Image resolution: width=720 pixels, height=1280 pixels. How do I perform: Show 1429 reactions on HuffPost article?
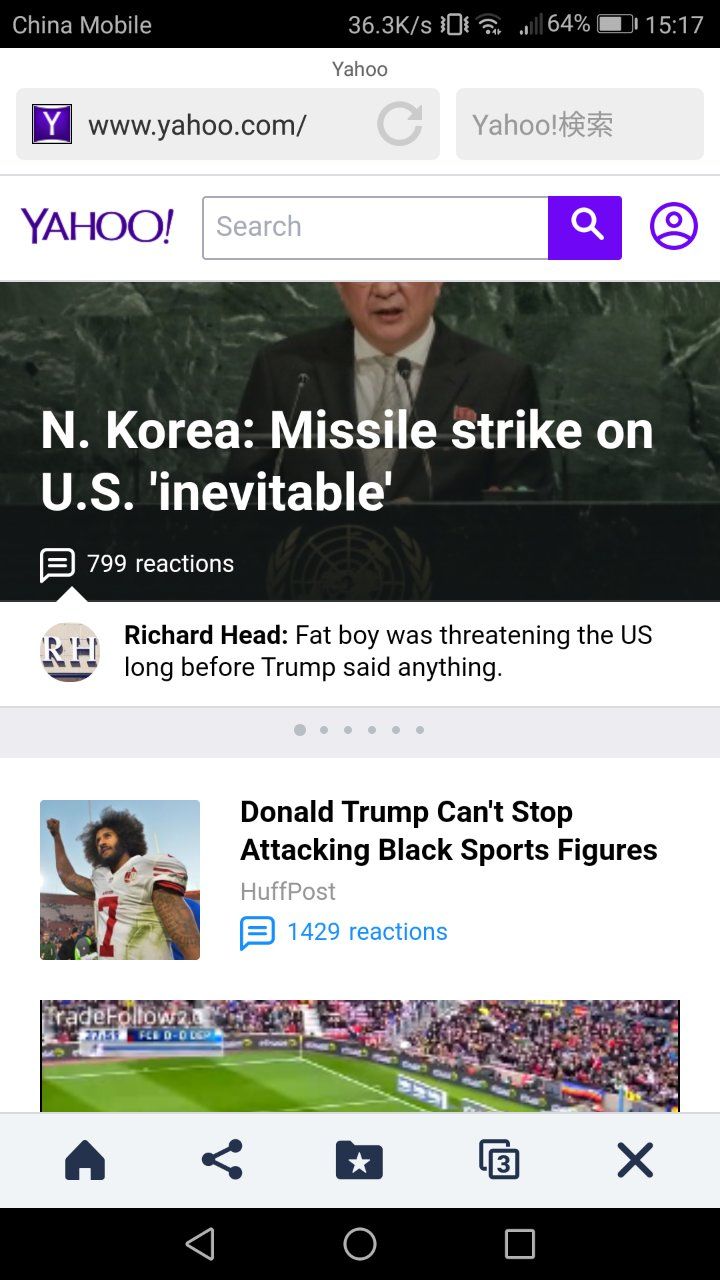pos(345,932)
